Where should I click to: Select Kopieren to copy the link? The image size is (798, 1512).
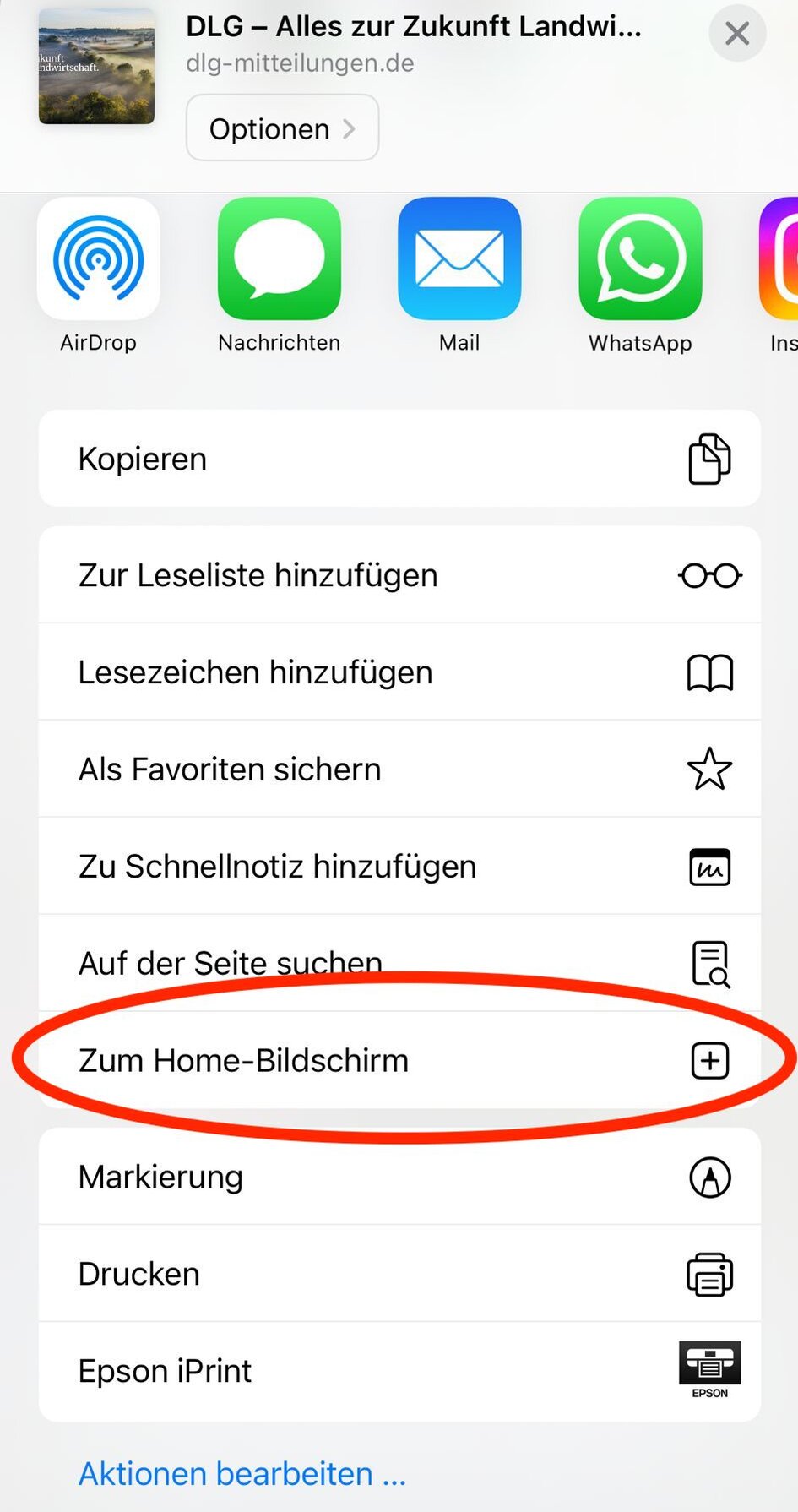coord(399,459)
